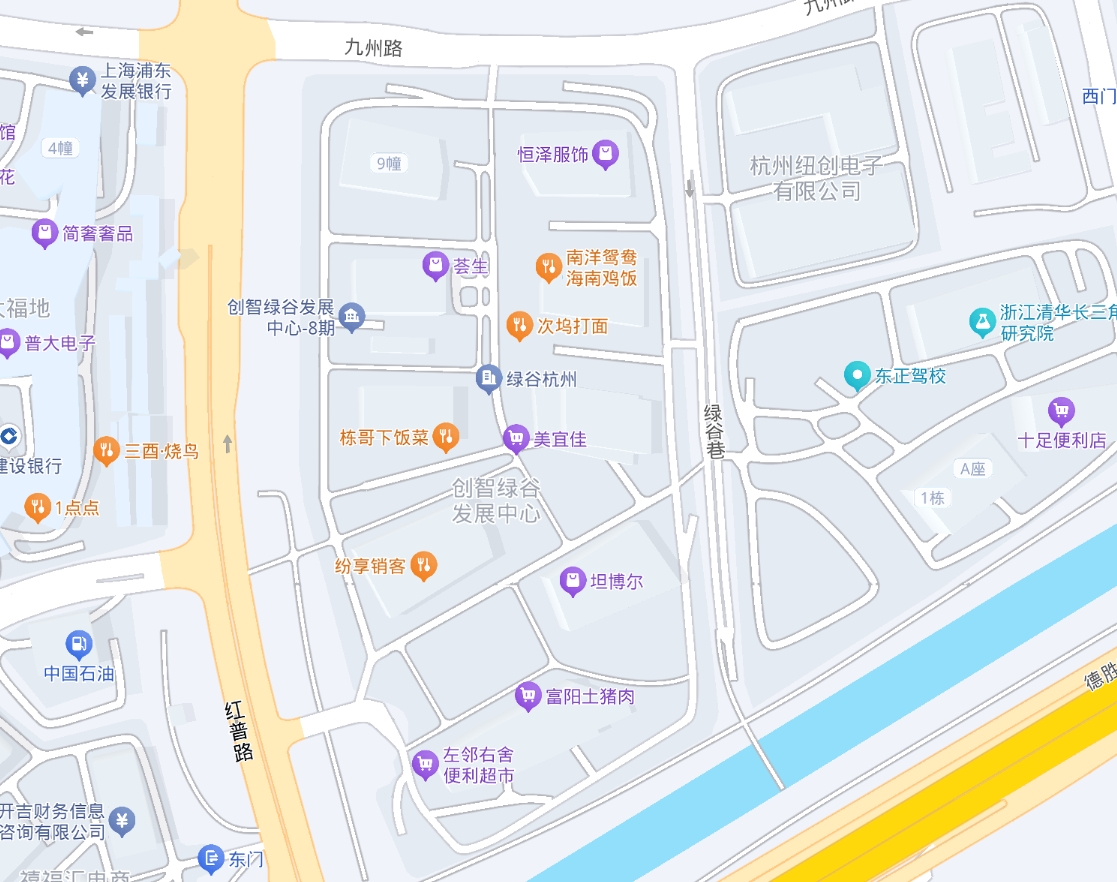This screenshot has height=882, width=1117.
Task: Tap the 次坞打面 restaurant pin
Action: tap(518, 324)
